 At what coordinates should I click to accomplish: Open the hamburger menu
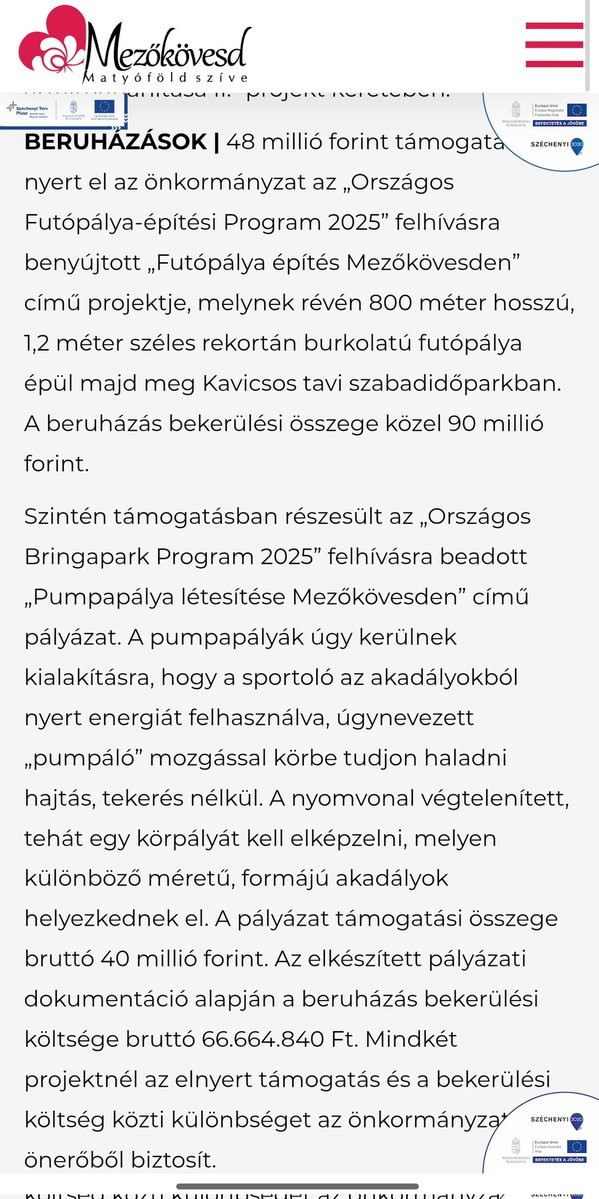click(554, 44)
